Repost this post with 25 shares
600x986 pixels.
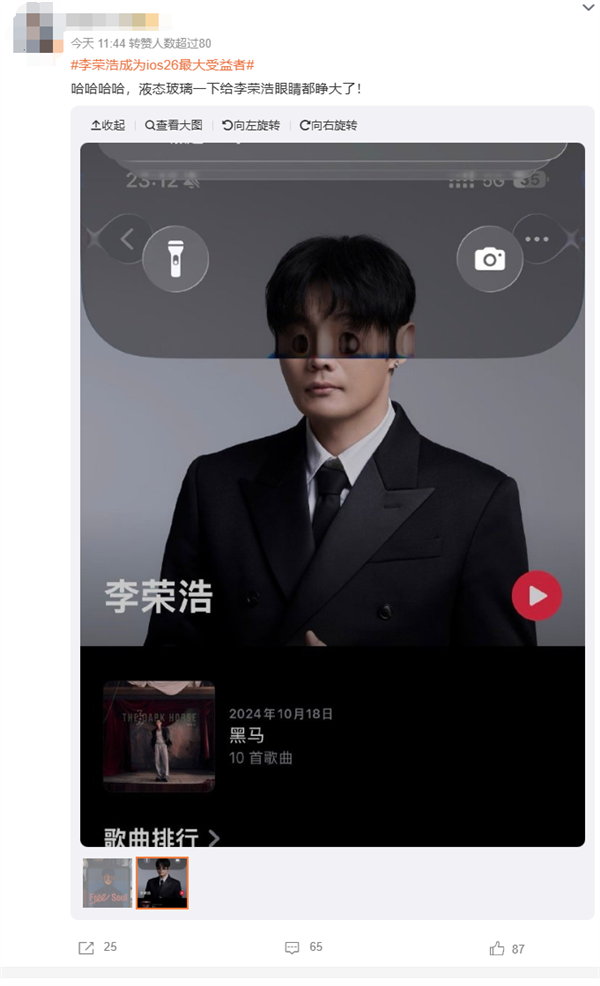[x=96, y=947]
